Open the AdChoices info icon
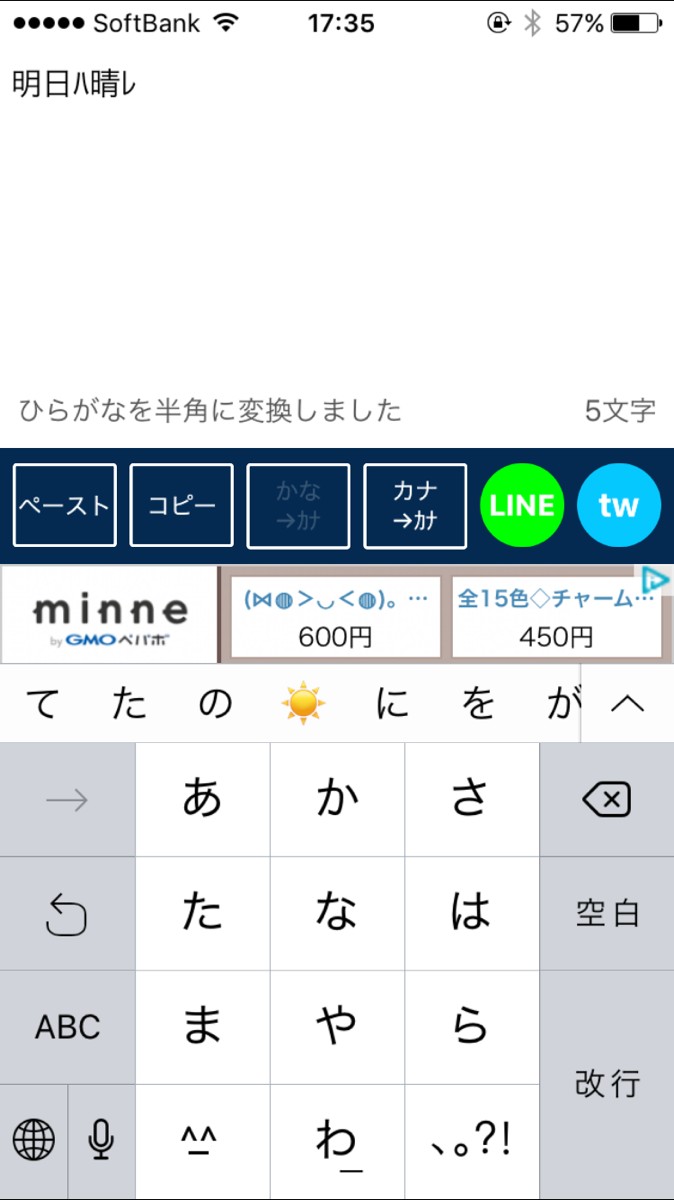Image resolution: width=674 pixels, height=1200 pixels. (x=655, y=580)
